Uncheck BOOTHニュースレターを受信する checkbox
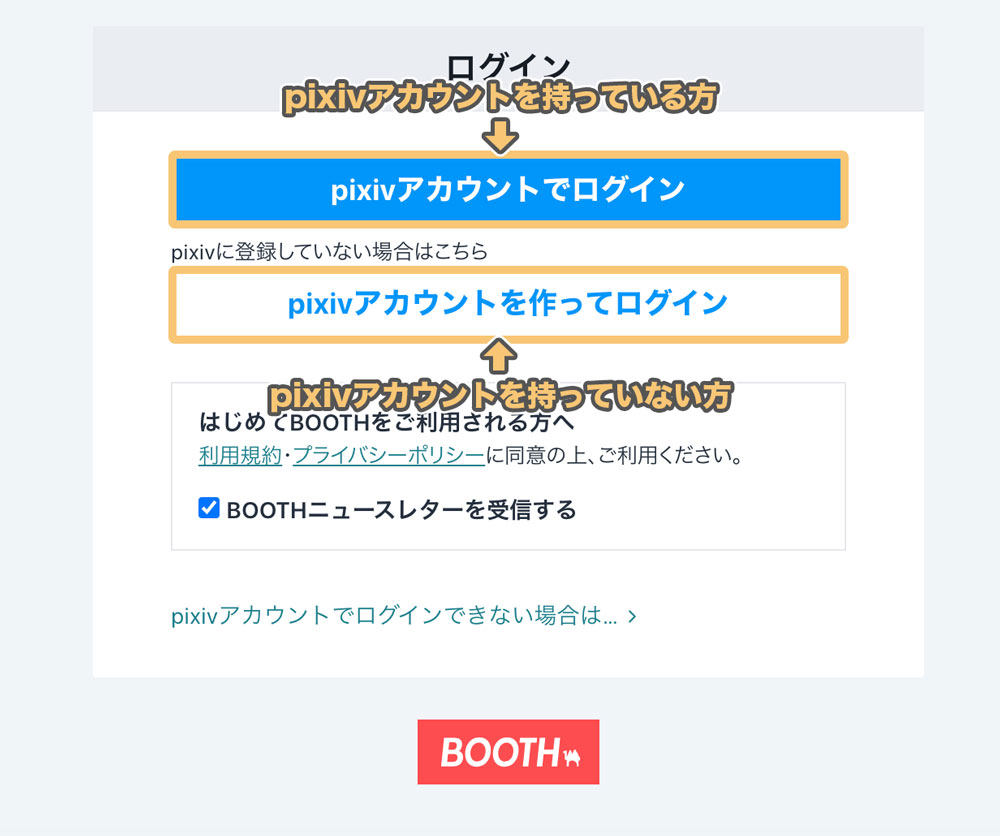Viewport: 1000px width, 836px height. tap(209, 509)
